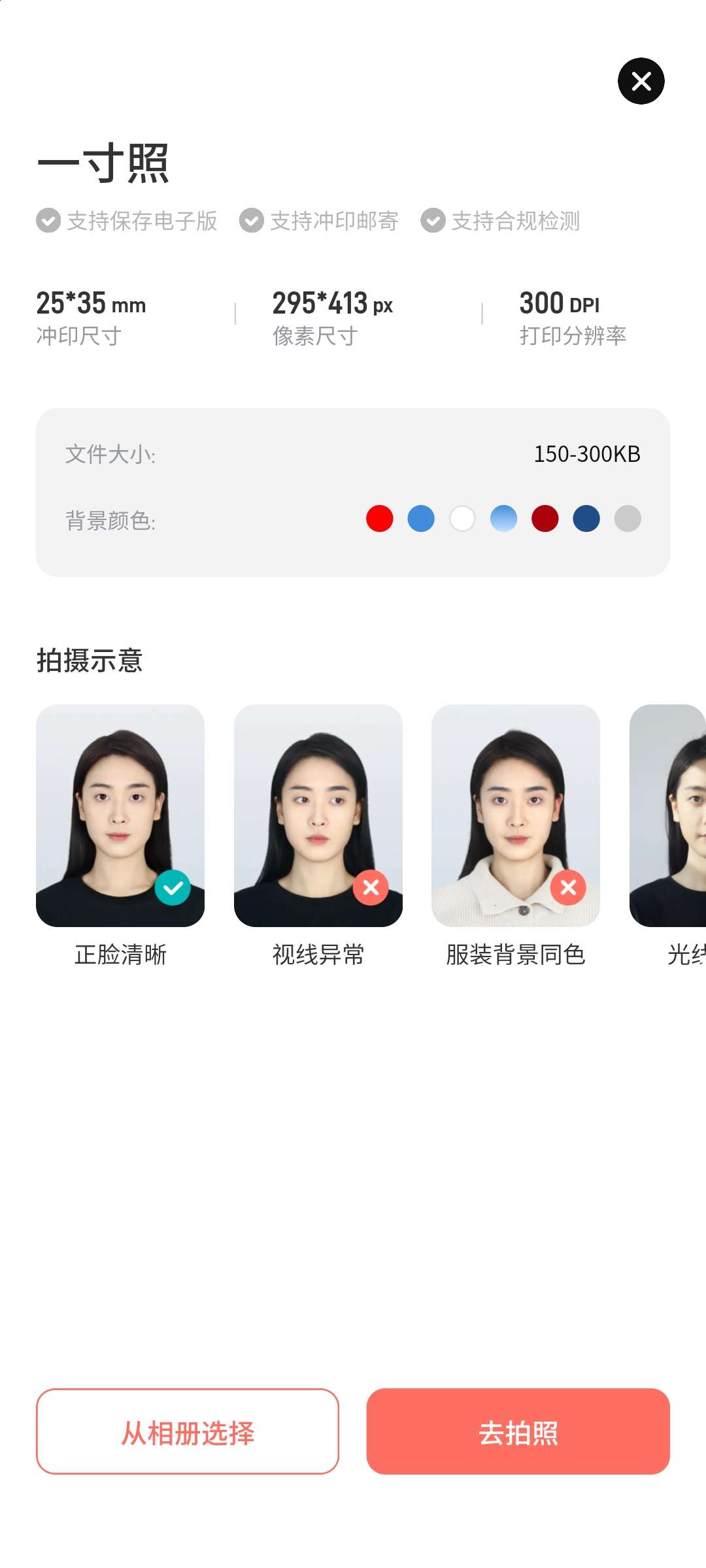The height and width of the screenshot is (1568, 706).
Task: Select the bright red background color
Action: [379, 519]
